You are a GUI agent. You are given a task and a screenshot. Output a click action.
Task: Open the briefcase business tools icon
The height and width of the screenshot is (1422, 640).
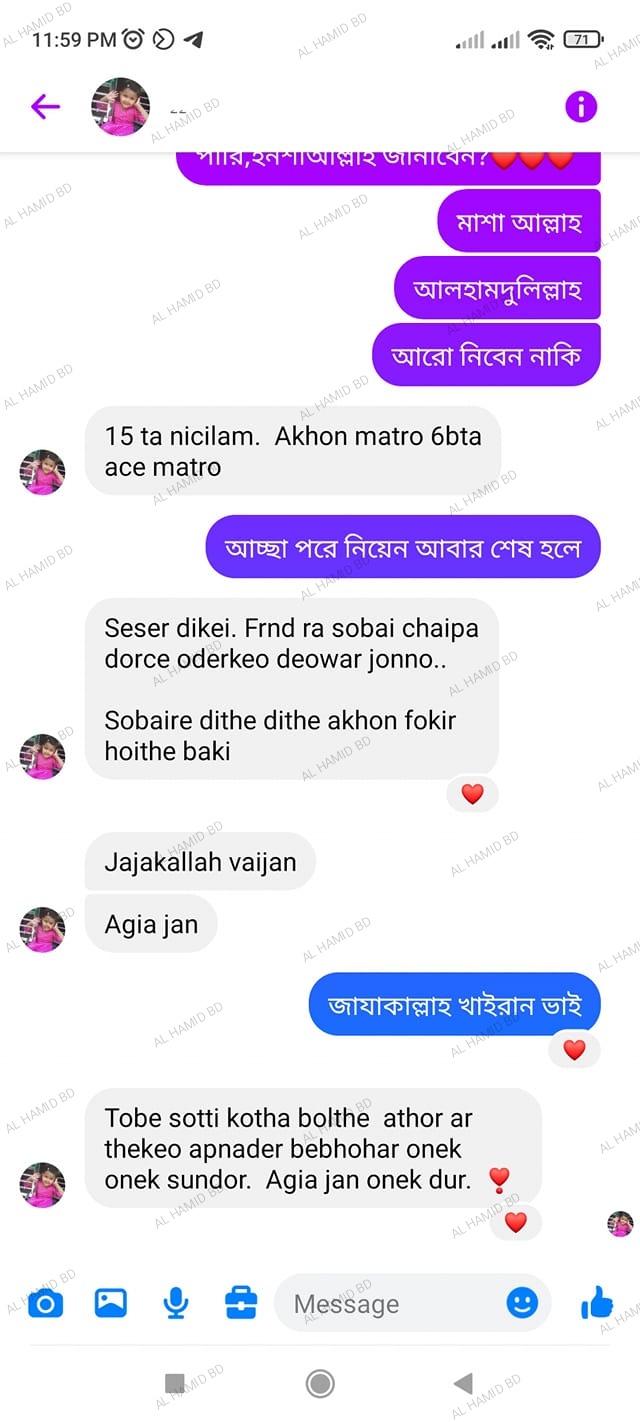[x=241, y=1303]
